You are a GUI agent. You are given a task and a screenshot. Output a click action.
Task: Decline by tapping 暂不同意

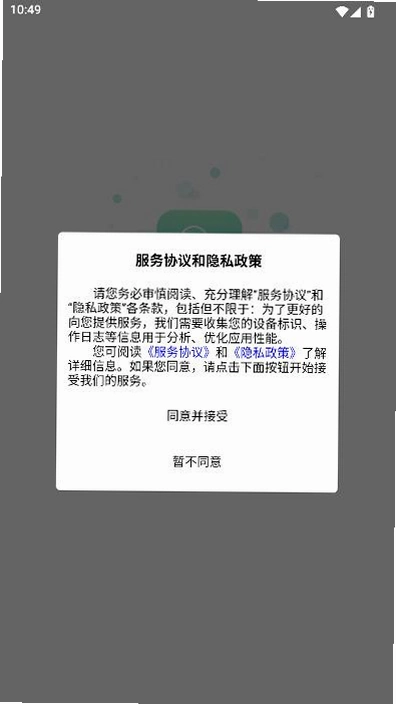[197, 462]
